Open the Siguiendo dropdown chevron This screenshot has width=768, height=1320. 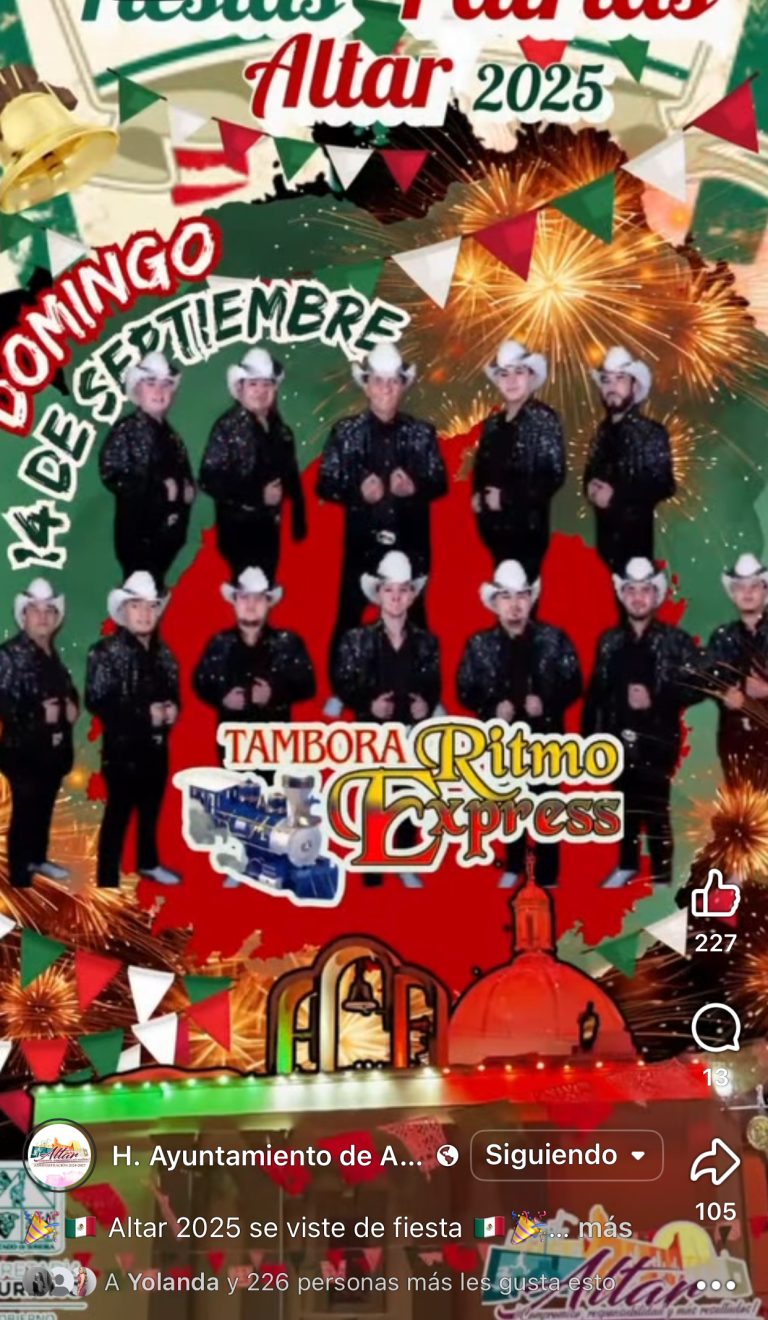click(637, 1157)
